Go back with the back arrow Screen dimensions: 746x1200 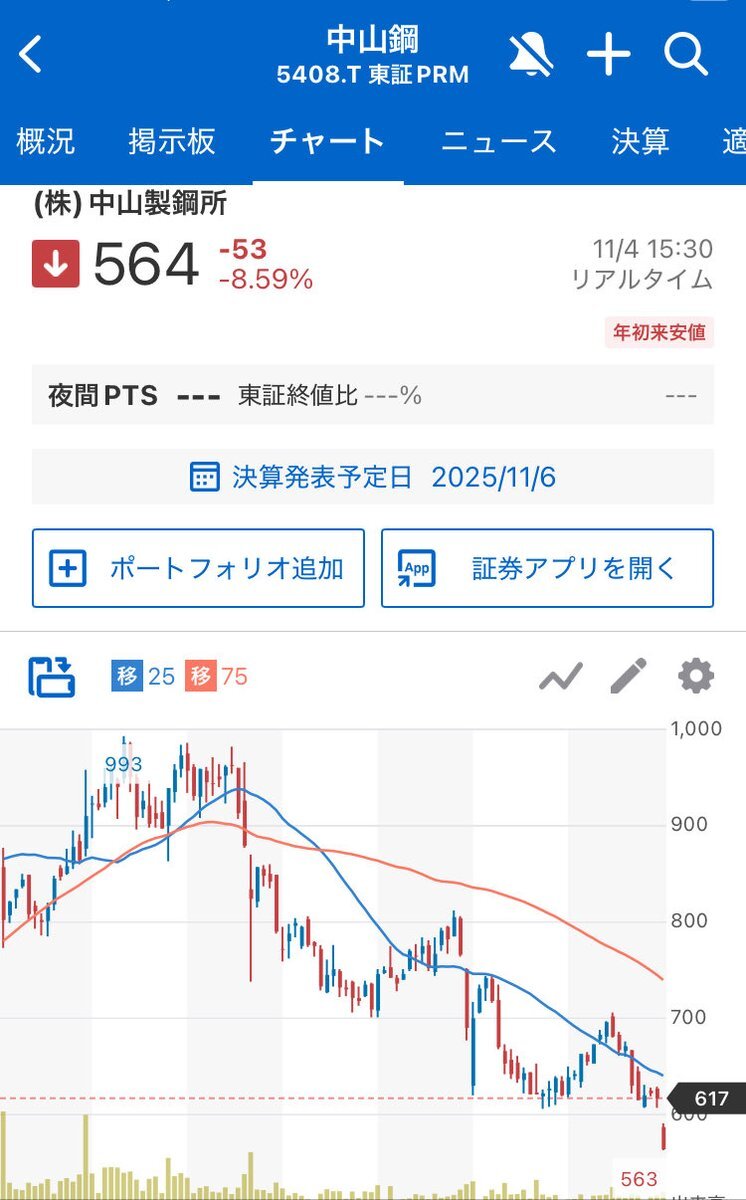31,55
